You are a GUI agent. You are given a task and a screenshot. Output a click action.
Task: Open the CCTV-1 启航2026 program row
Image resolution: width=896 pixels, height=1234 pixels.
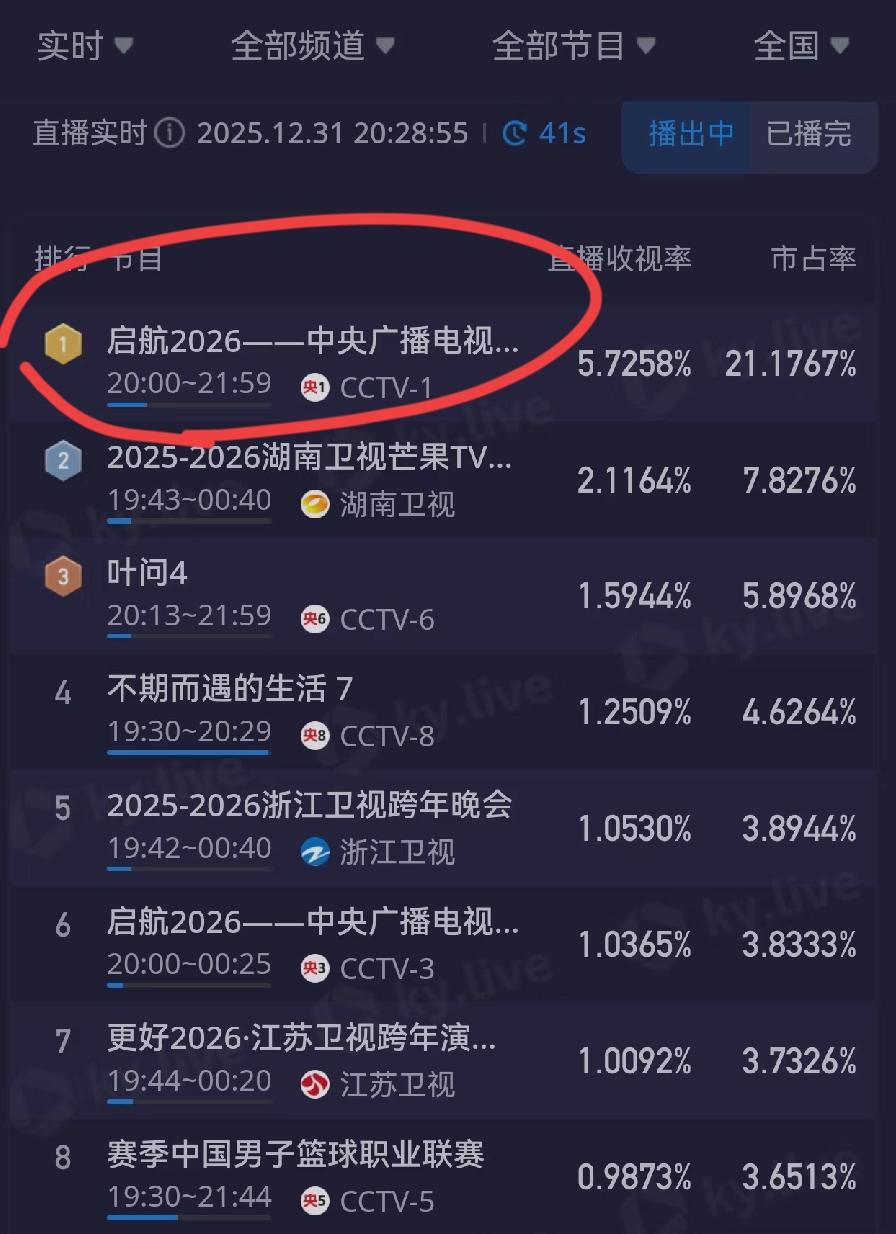point(313,343)
